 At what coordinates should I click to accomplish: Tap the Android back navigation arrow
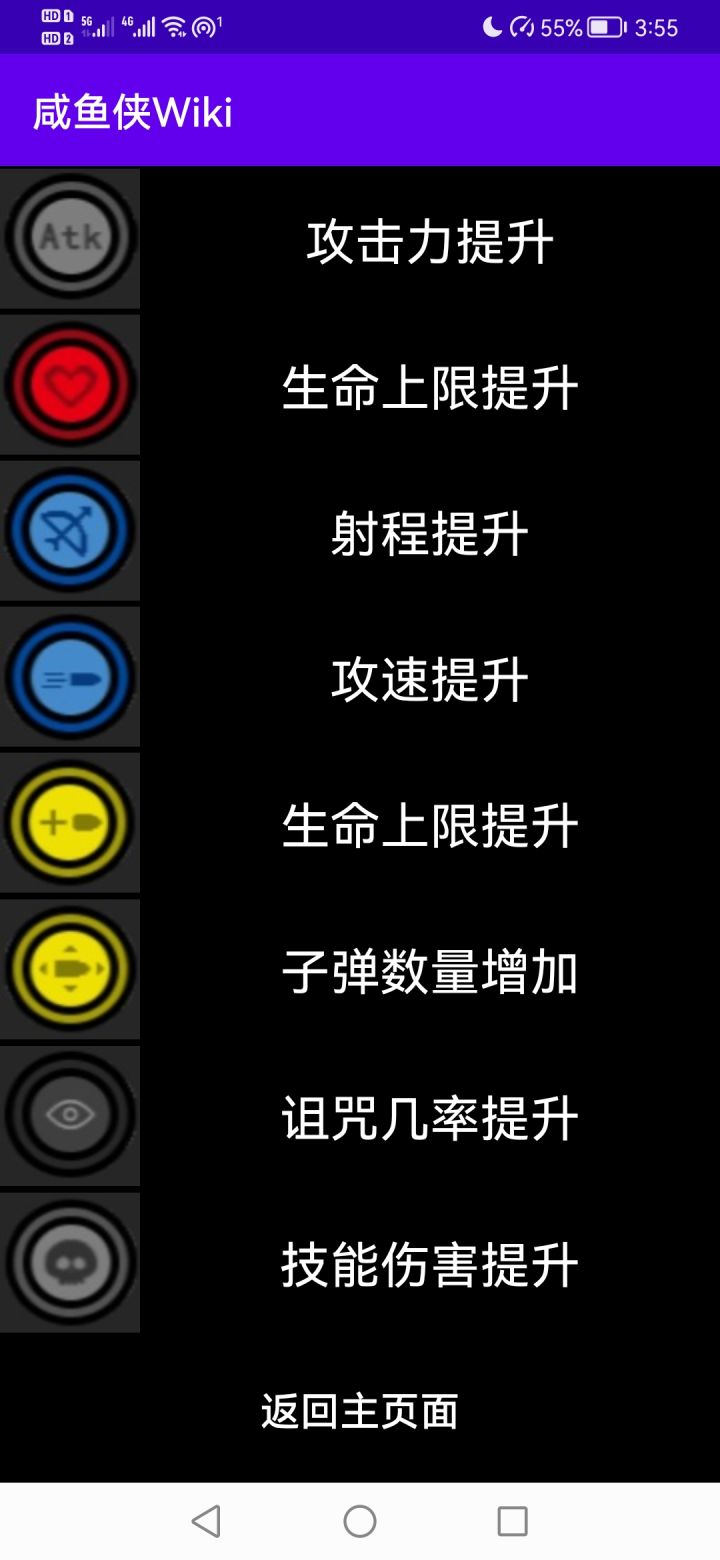[x=206, y=1521]
